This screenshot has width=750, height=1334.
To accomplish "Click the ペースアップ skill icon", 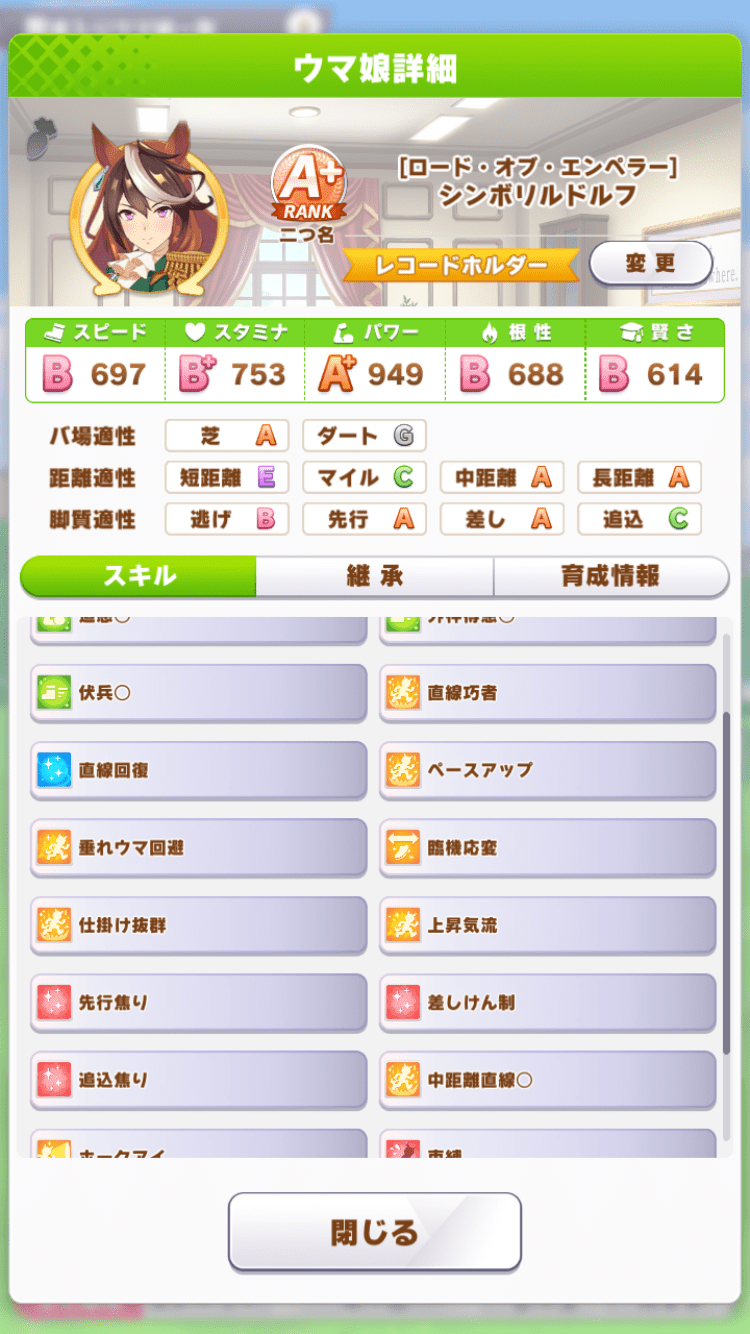I will pos(402,770).
